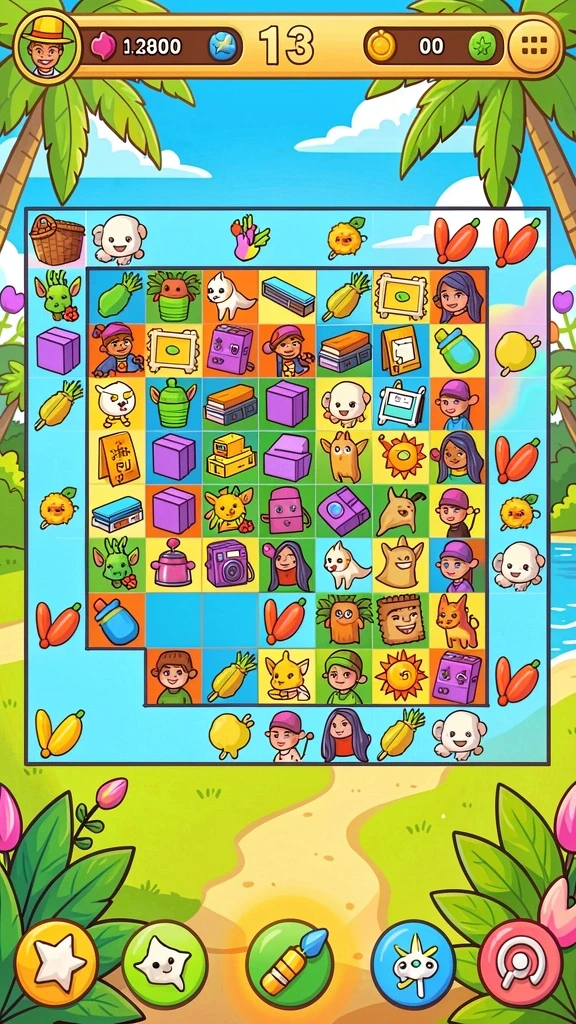Screen dimensions: 576x1024
Task: Activate the blue magic wand booster
Action: [413, 963]
